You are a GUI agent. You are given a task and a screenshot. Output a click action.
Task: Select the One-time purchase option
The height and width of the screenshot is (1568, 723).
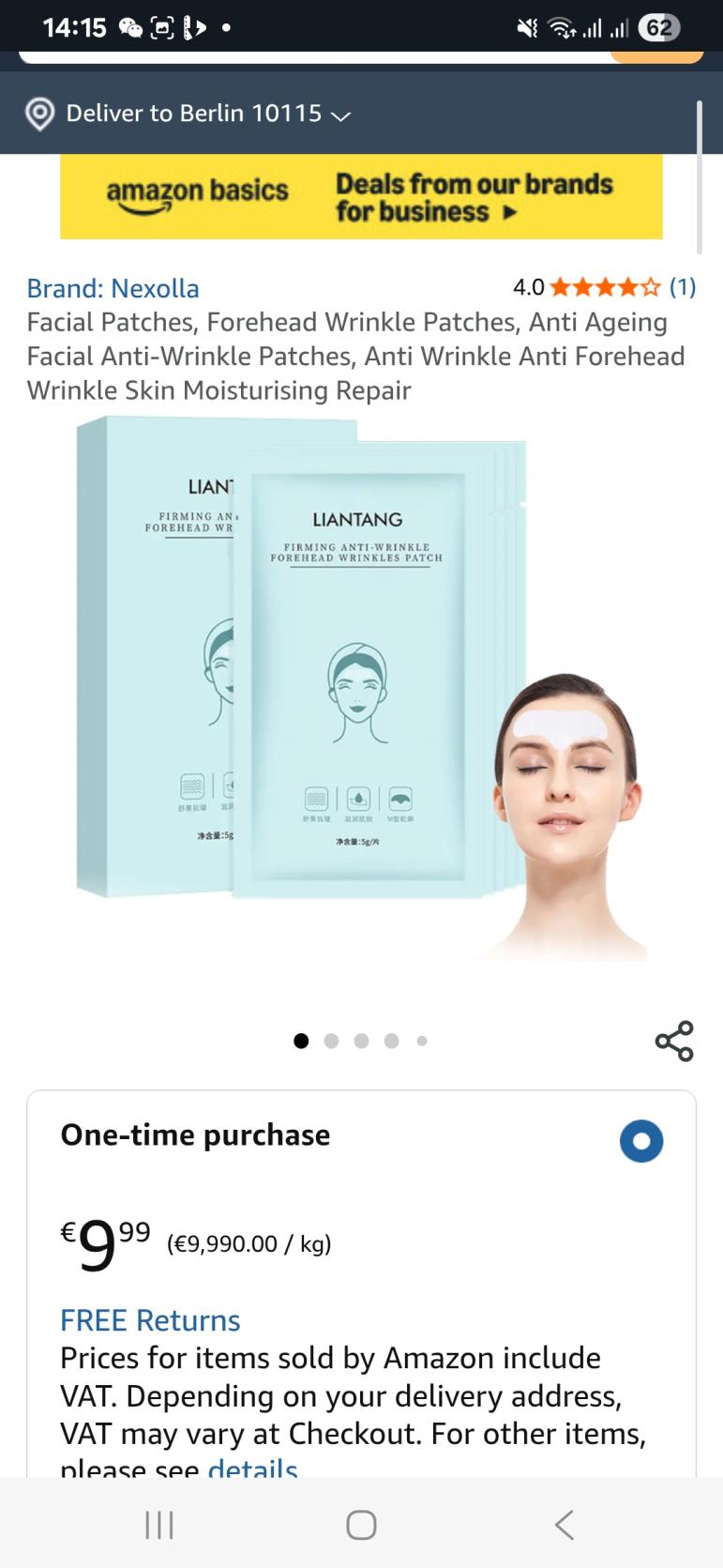(641, 1141)
